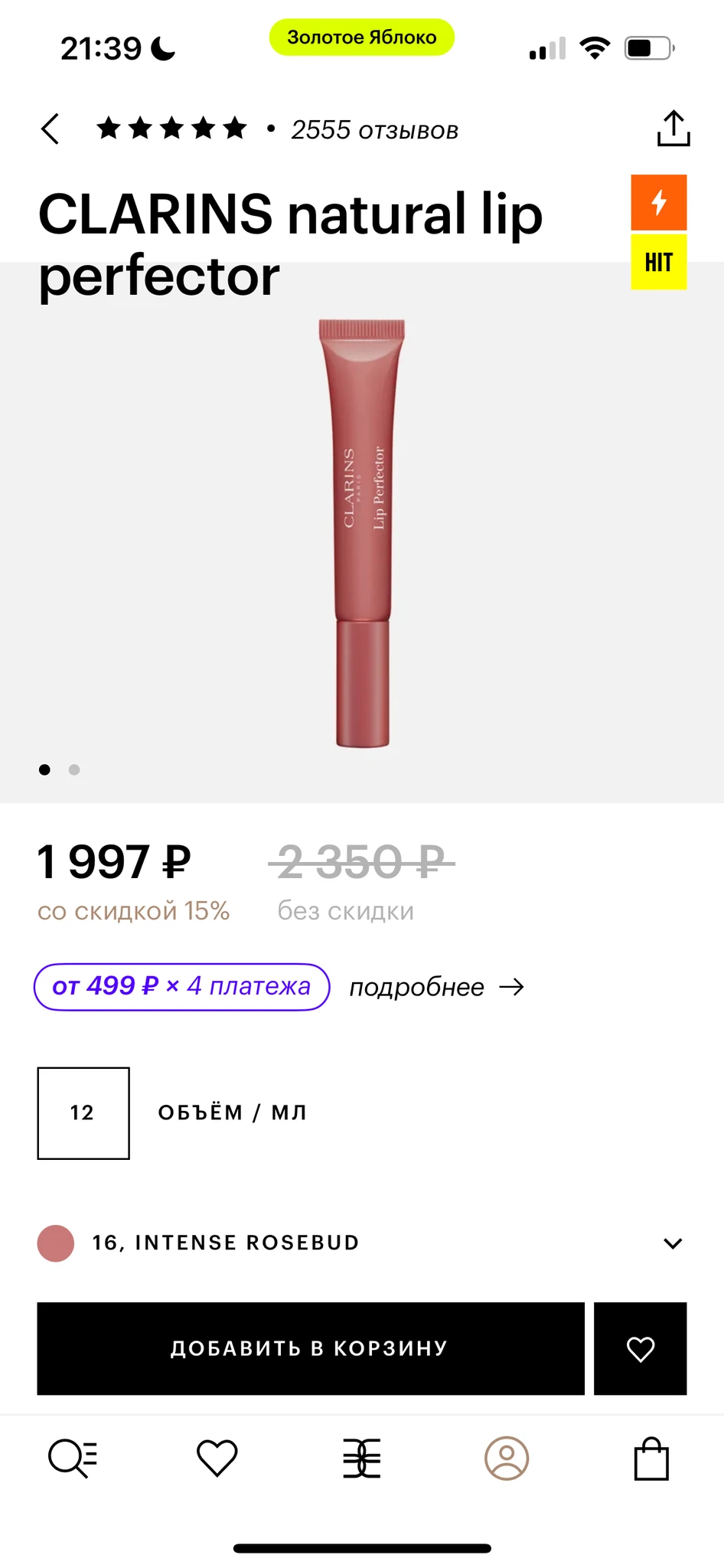Share this product
The width and height of the screenshot is (724, 1568).
click(673, 129)
